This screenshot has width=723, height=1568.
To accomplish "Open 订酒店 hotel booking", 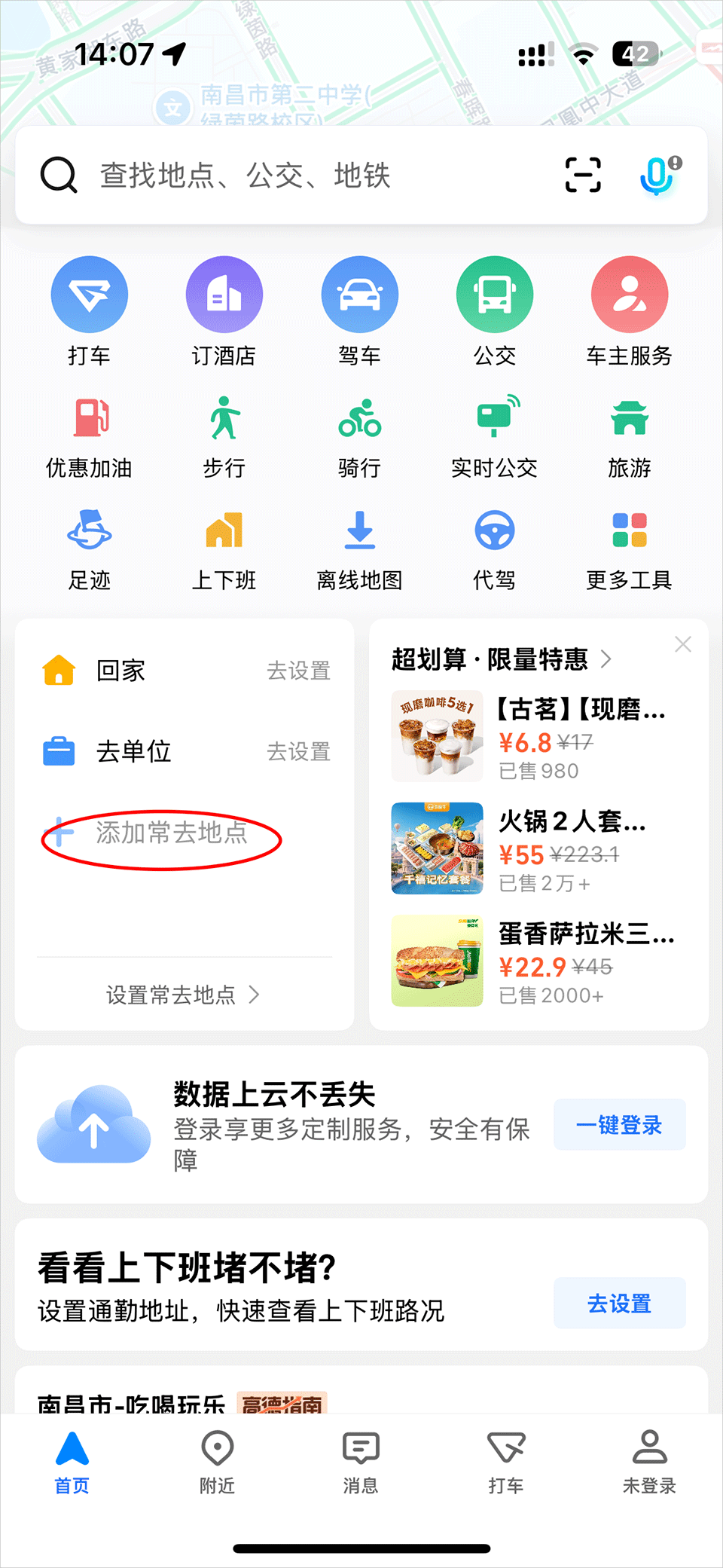I will click(224, 310).
